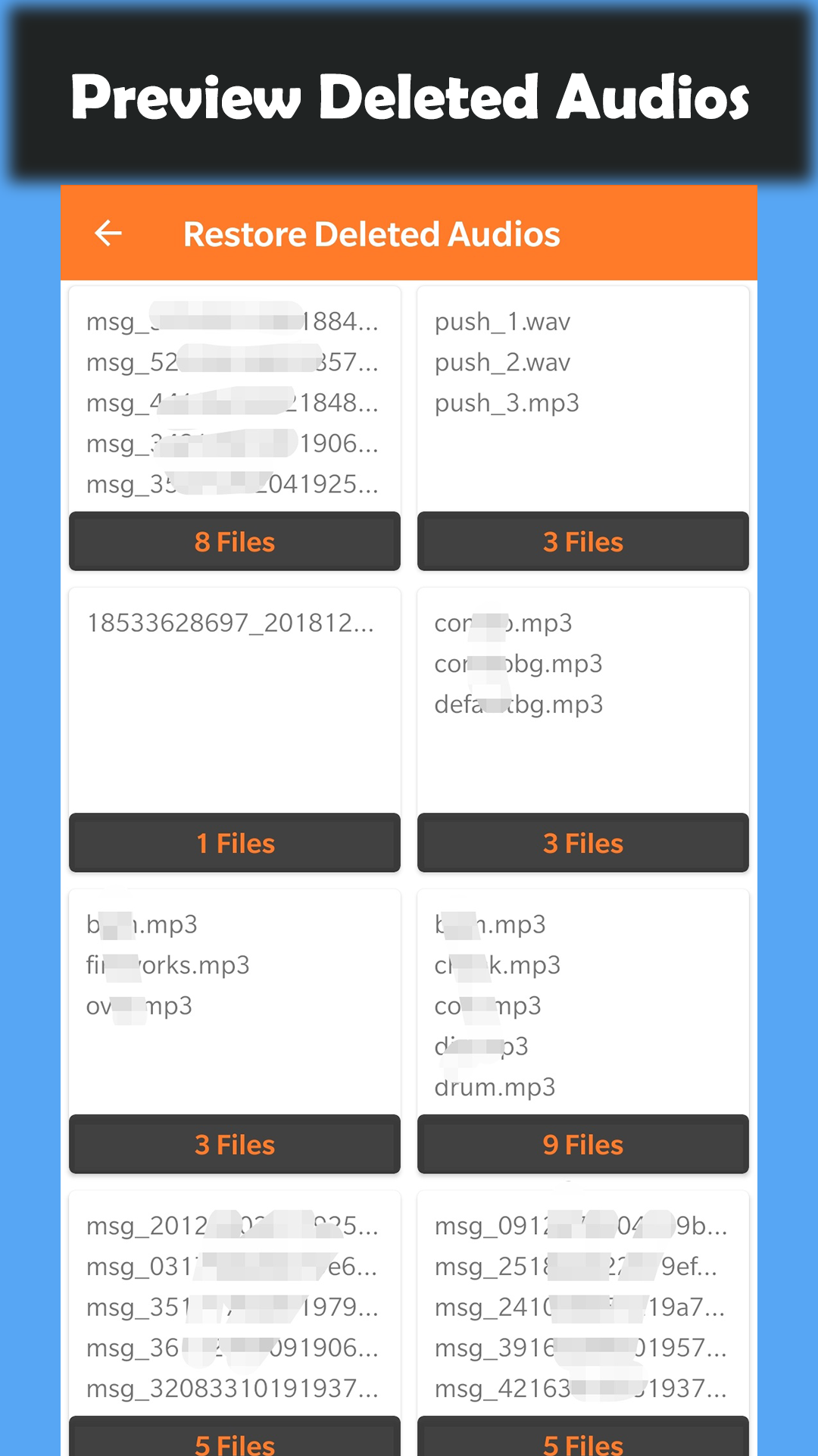This screenshot has height=1456, width=818.
Task: Click the file push_1.wav
Action: coord(503,322)
